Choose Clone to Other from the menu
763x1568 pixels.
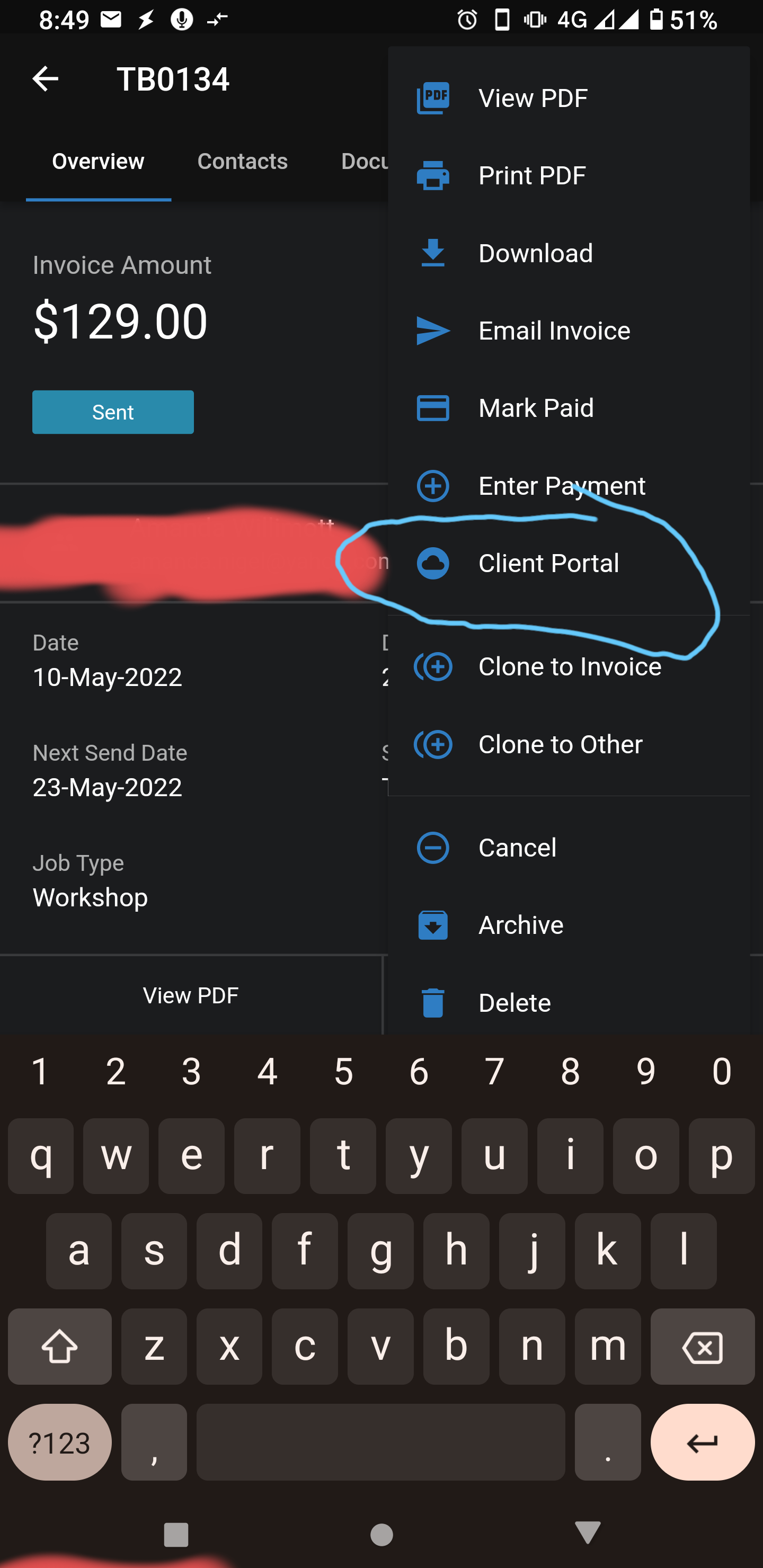tap(560, 744)
